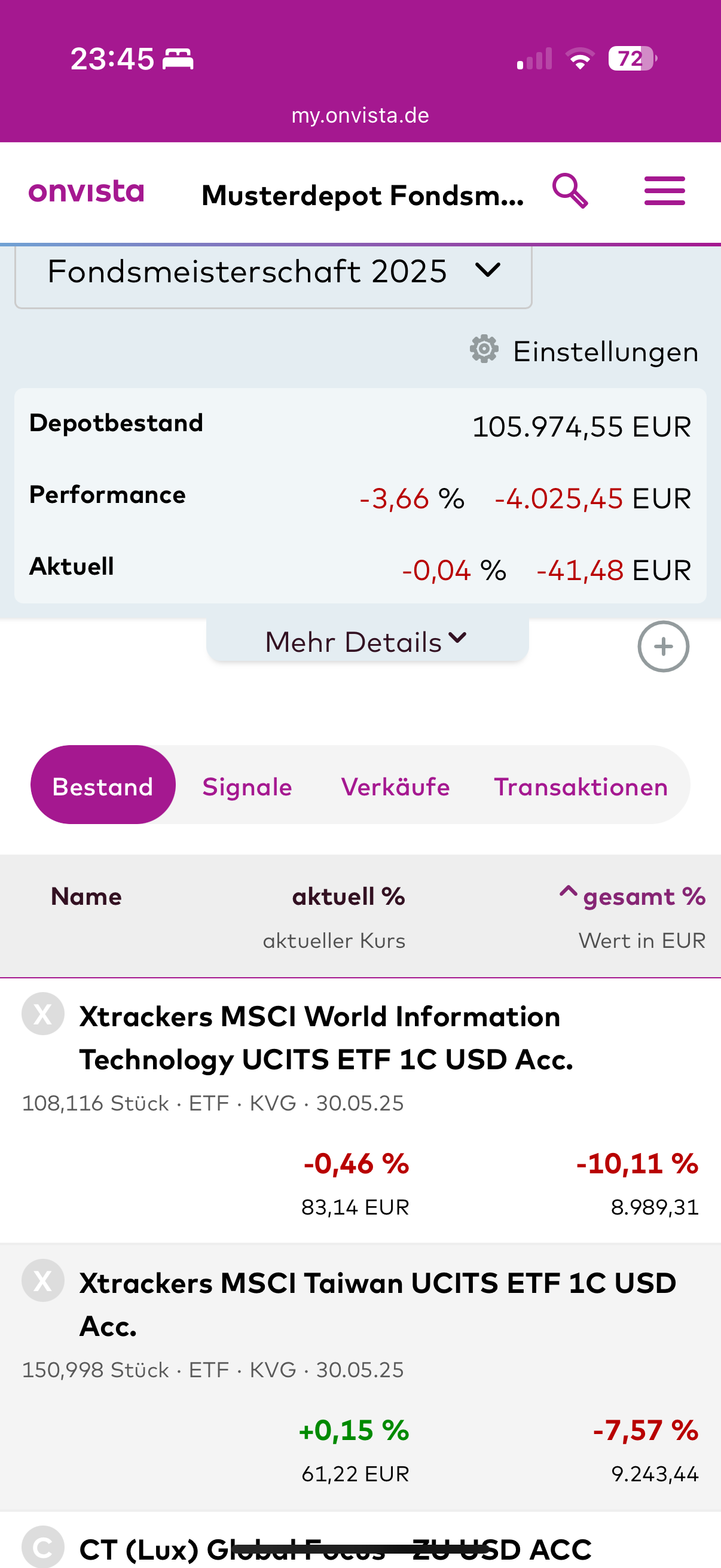Open Xtrackers MSCI World Information Technology ETF
This screenshot has width=721, height=1568.
tap(326, 1038)
